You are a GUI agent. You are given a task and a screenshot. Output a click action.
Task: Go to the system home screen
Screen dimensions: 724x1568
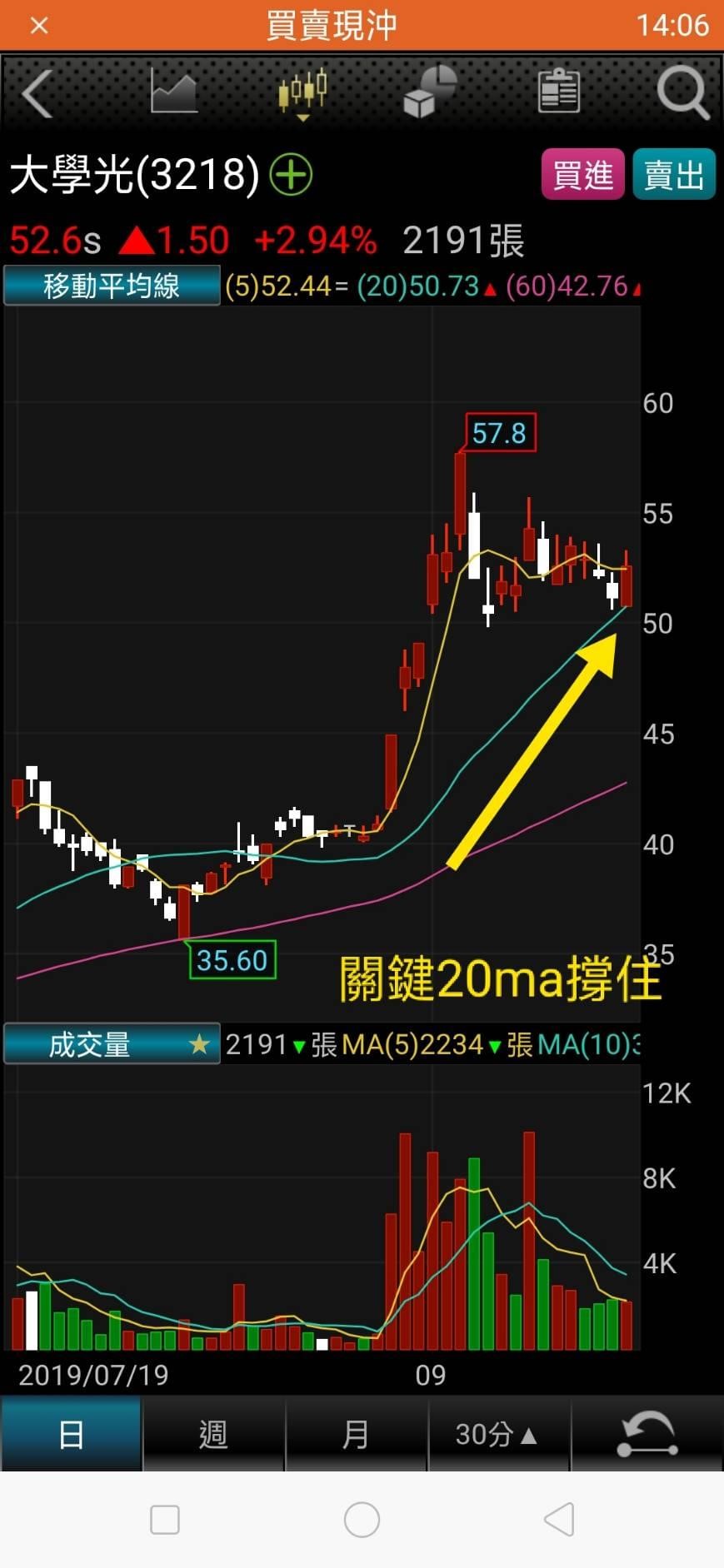pyautogui.click(x=362, y=1520)
